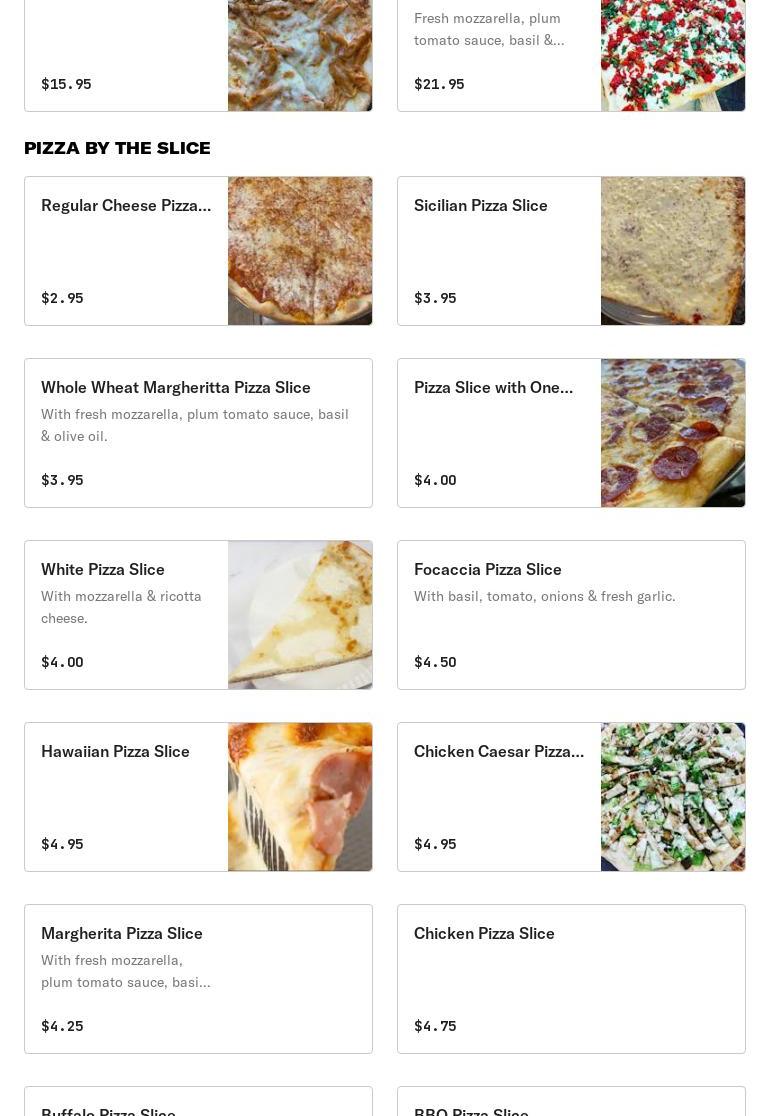Open the Focaccia Pizza Slice item
Screen dimensions: 770x1116
571,615
